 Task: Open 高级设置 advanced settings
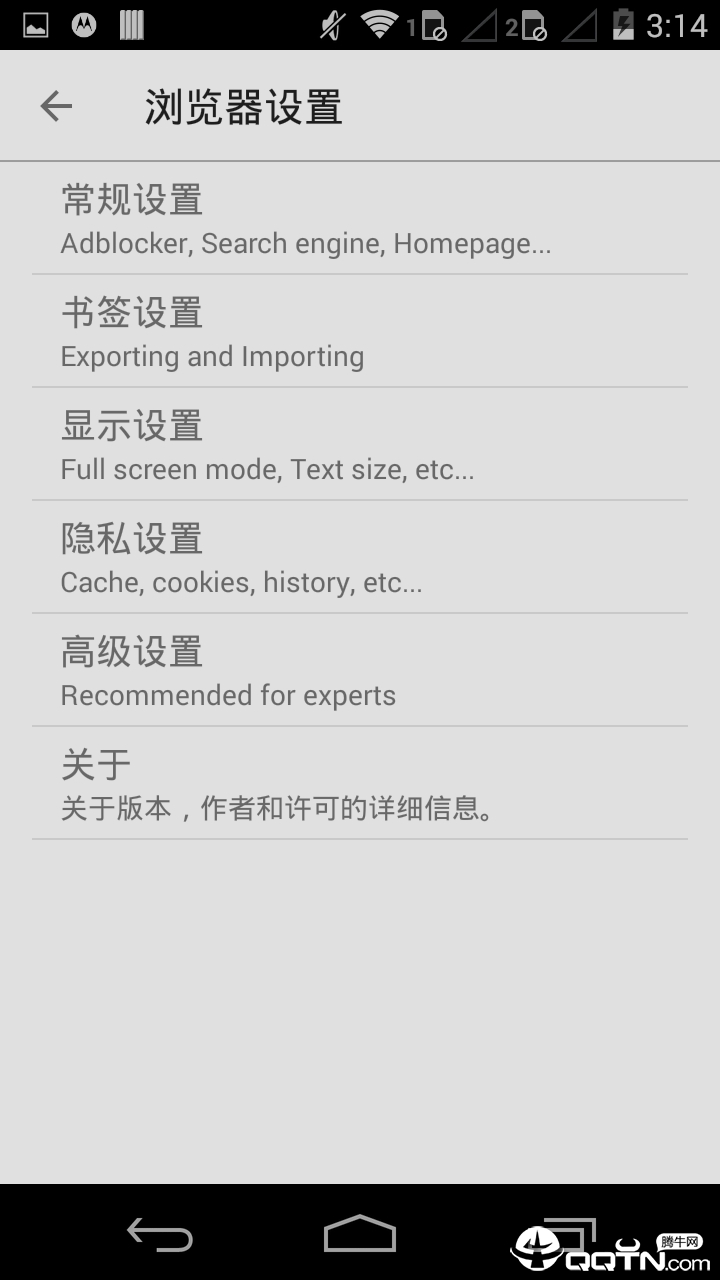[360, 670]
